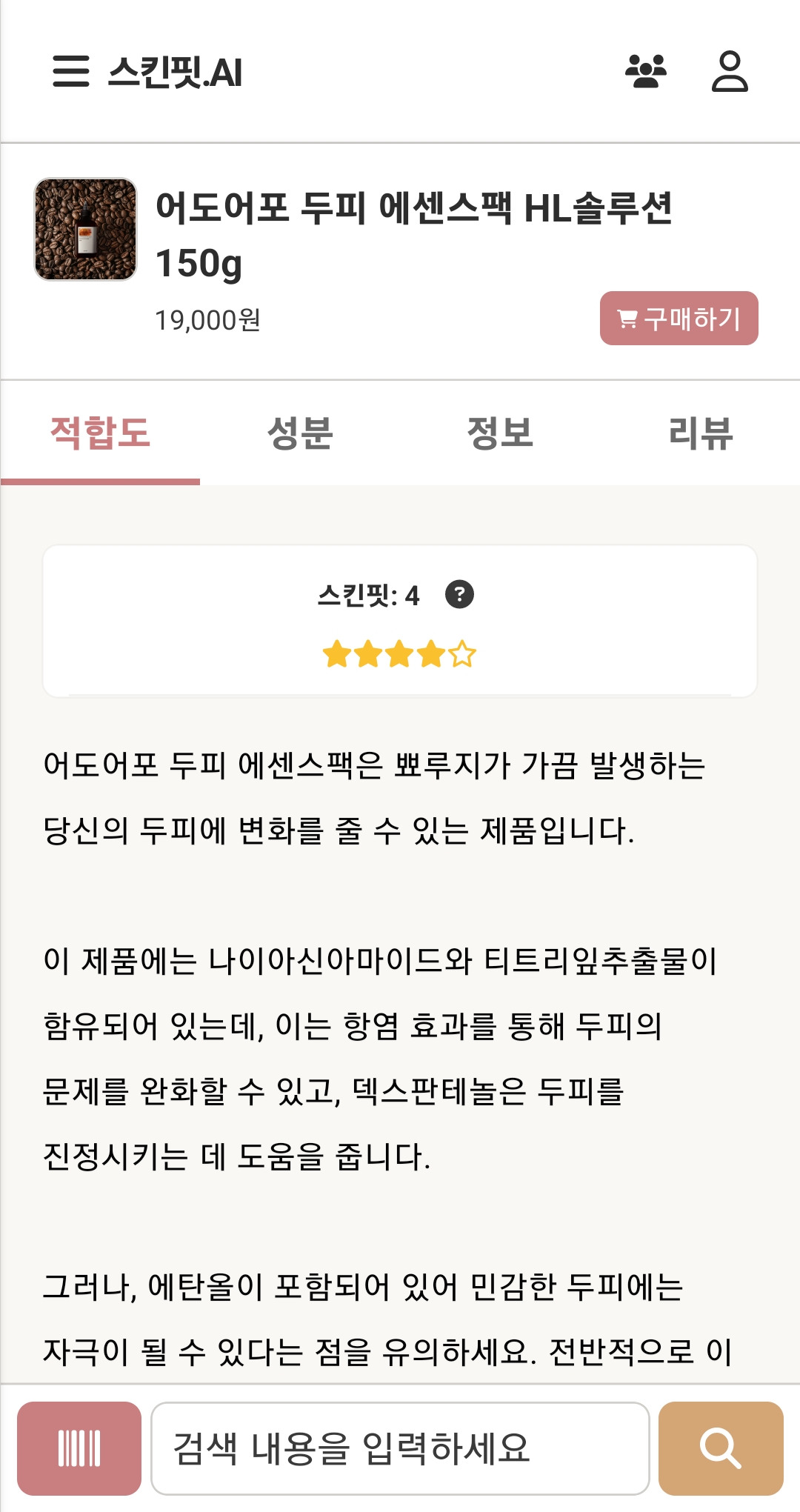
Task: Open the community members icon
Action: click(x=647, y=72)
